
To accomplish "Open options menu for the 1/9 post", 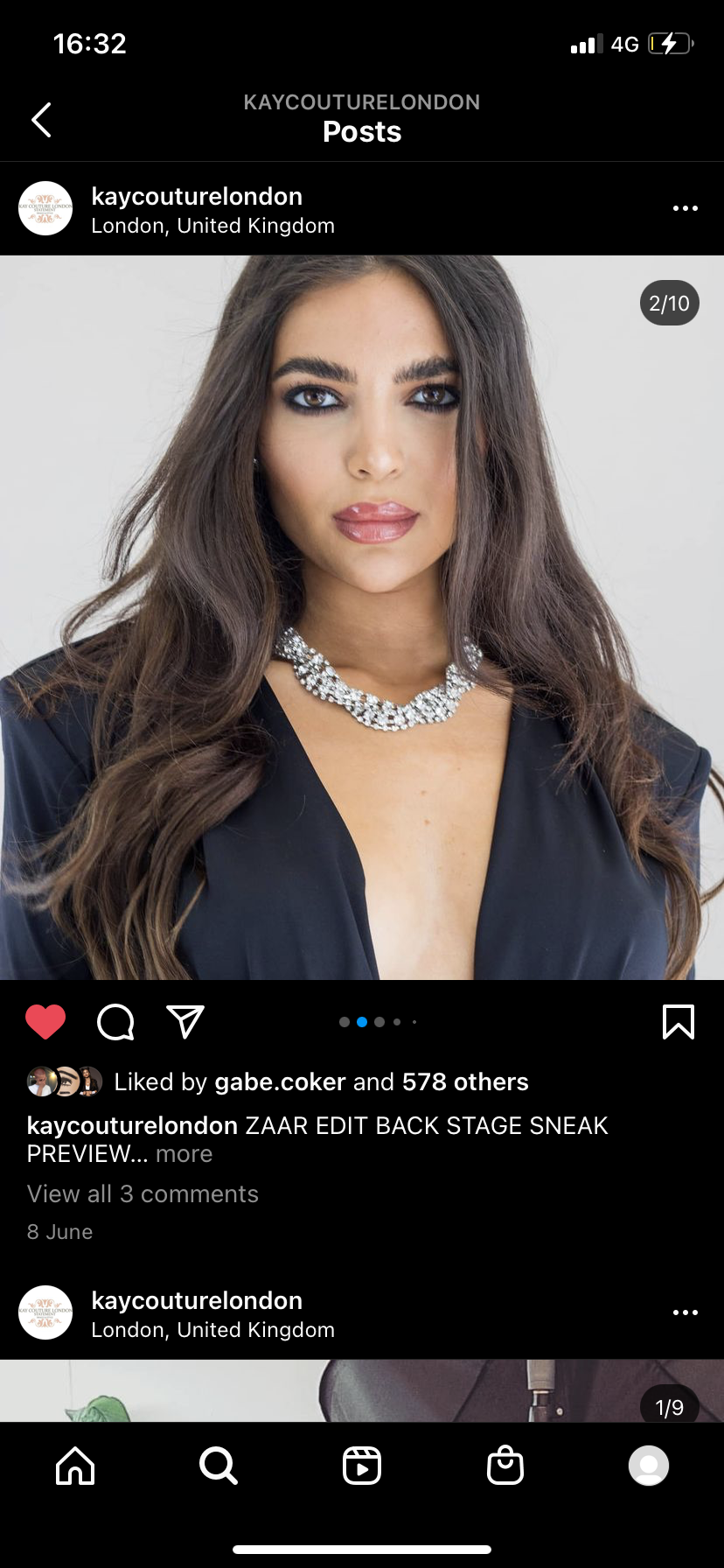I will [x=685, y=1312].
